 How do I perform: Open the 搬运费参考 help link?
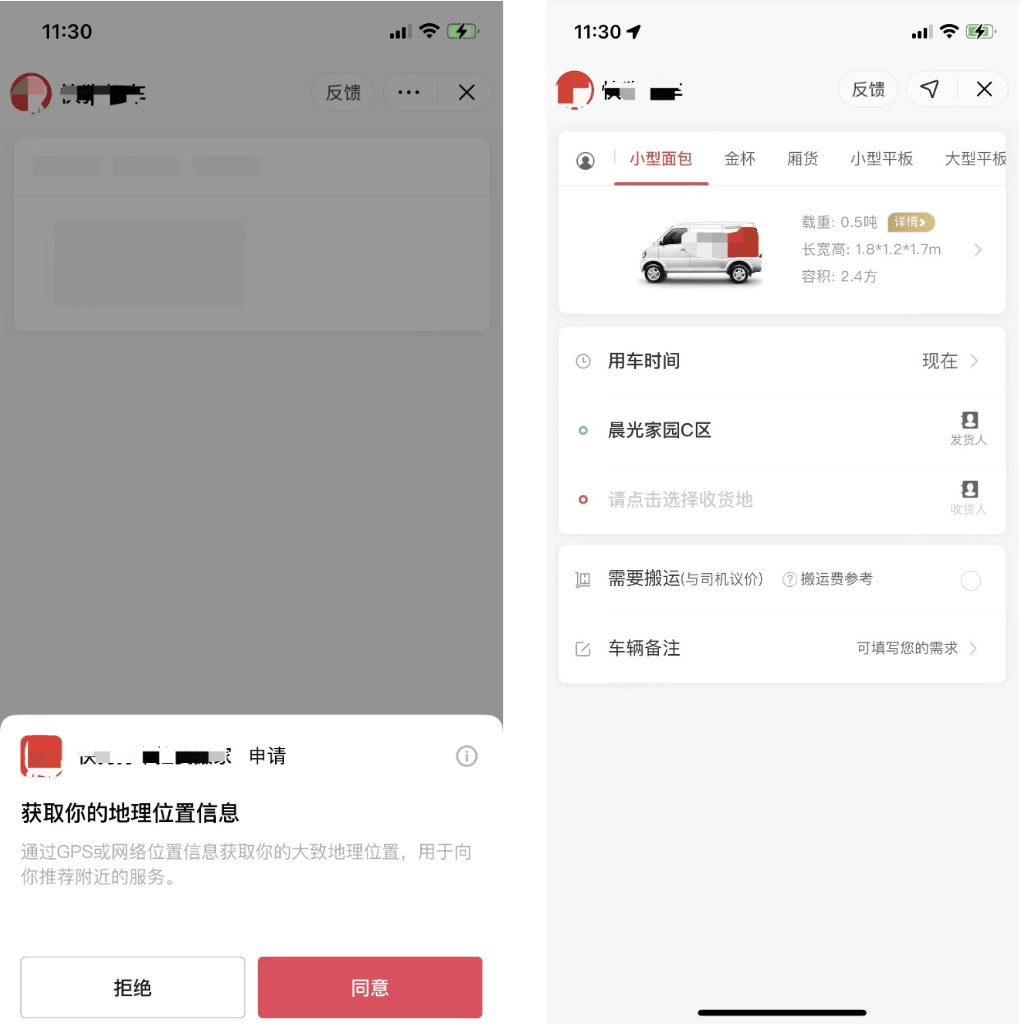point(828,579)
